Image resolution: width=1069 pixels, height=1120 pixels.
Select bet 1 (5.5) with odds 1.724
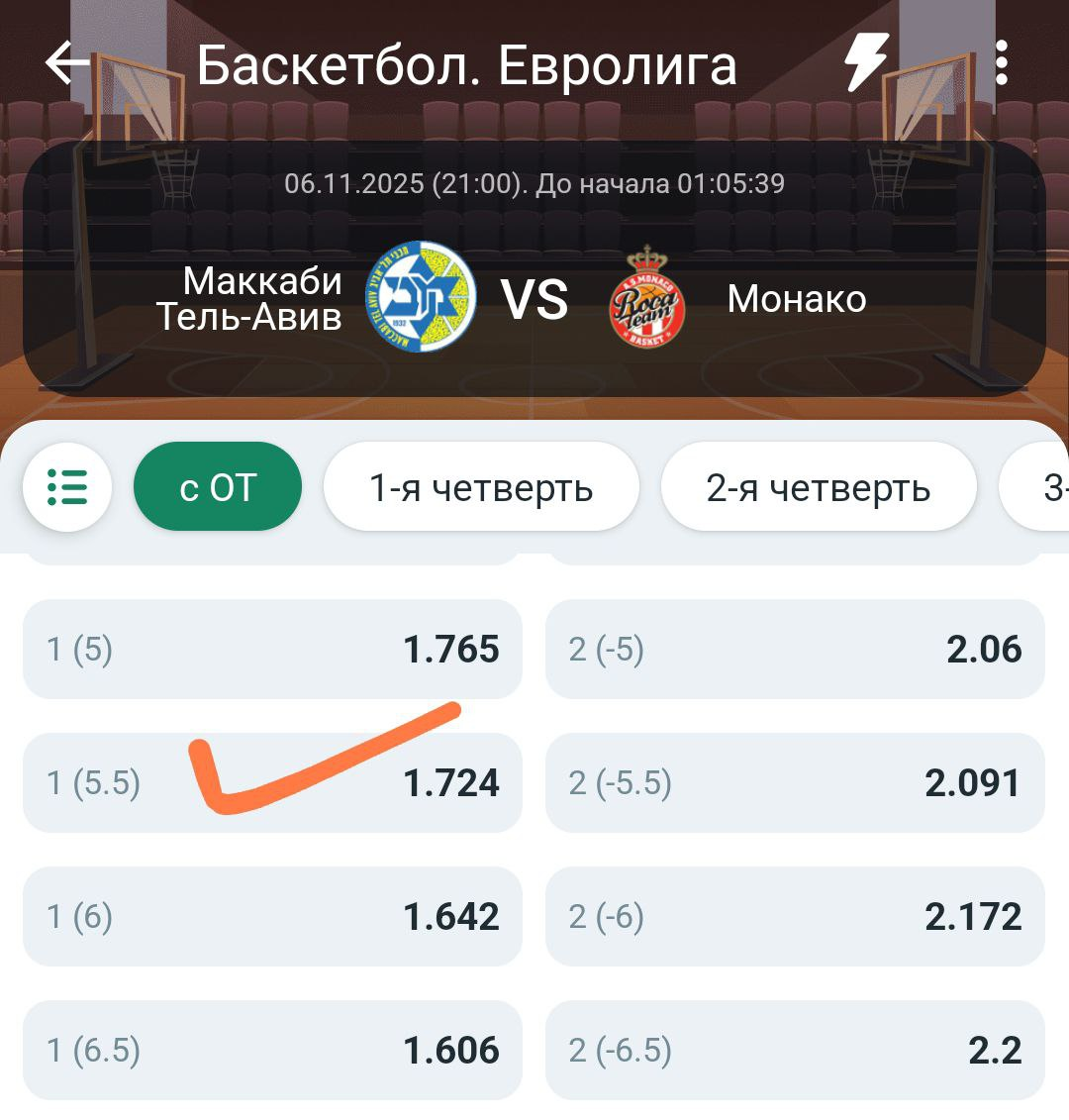click(272, 783)
